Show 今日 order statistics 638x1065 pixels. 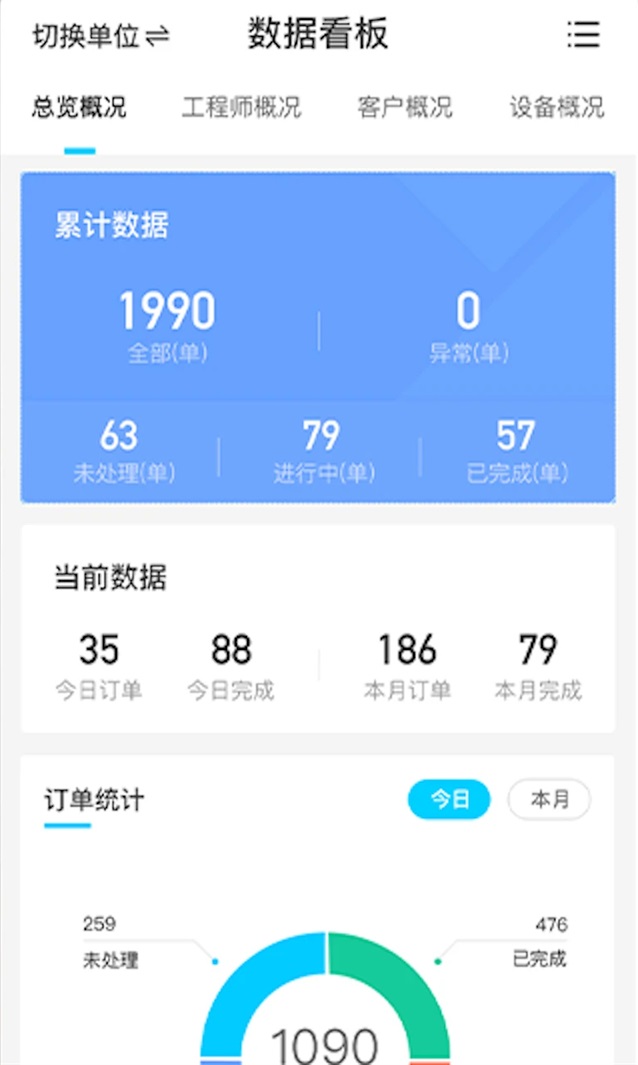[x=449, y=800]
